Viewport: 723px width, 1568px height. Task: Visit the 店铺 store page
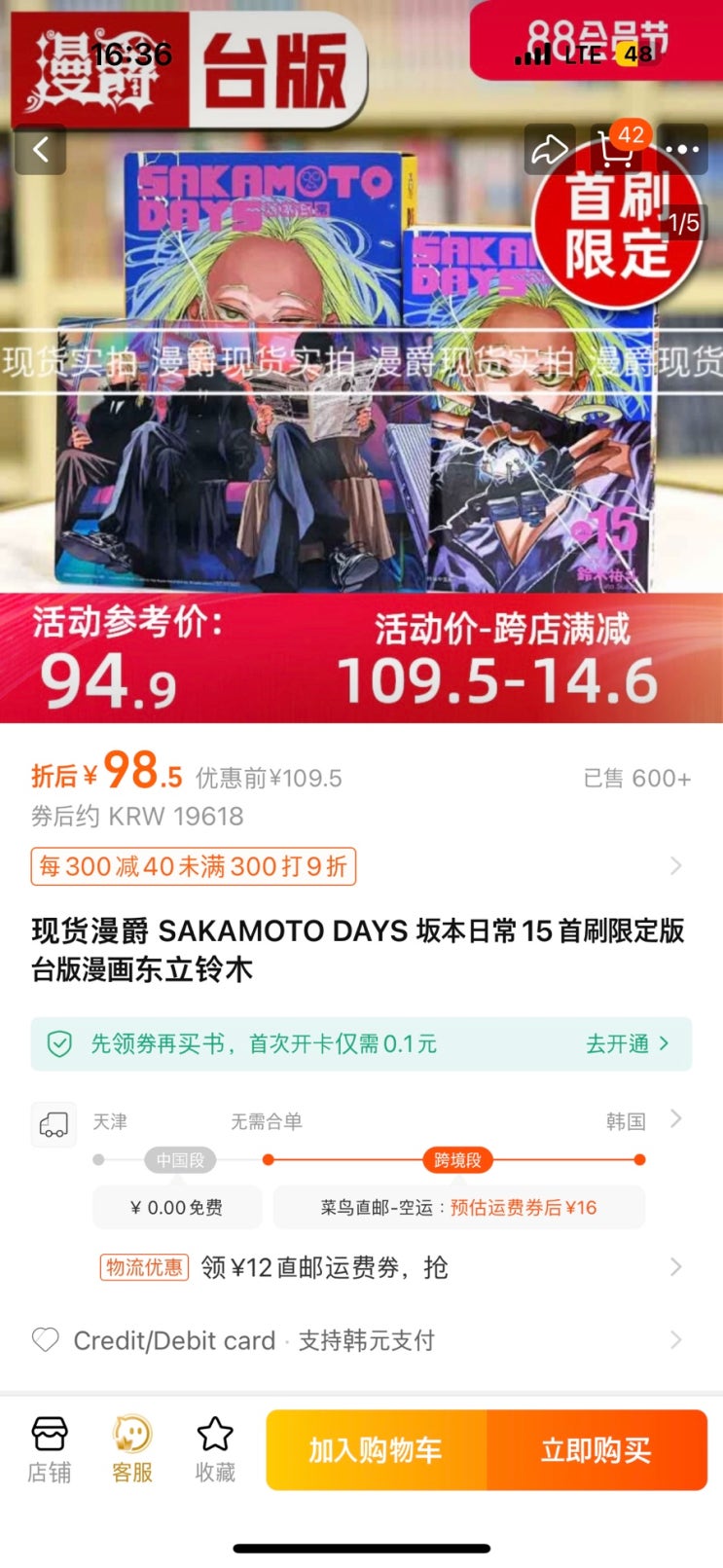coord(49,1449)
